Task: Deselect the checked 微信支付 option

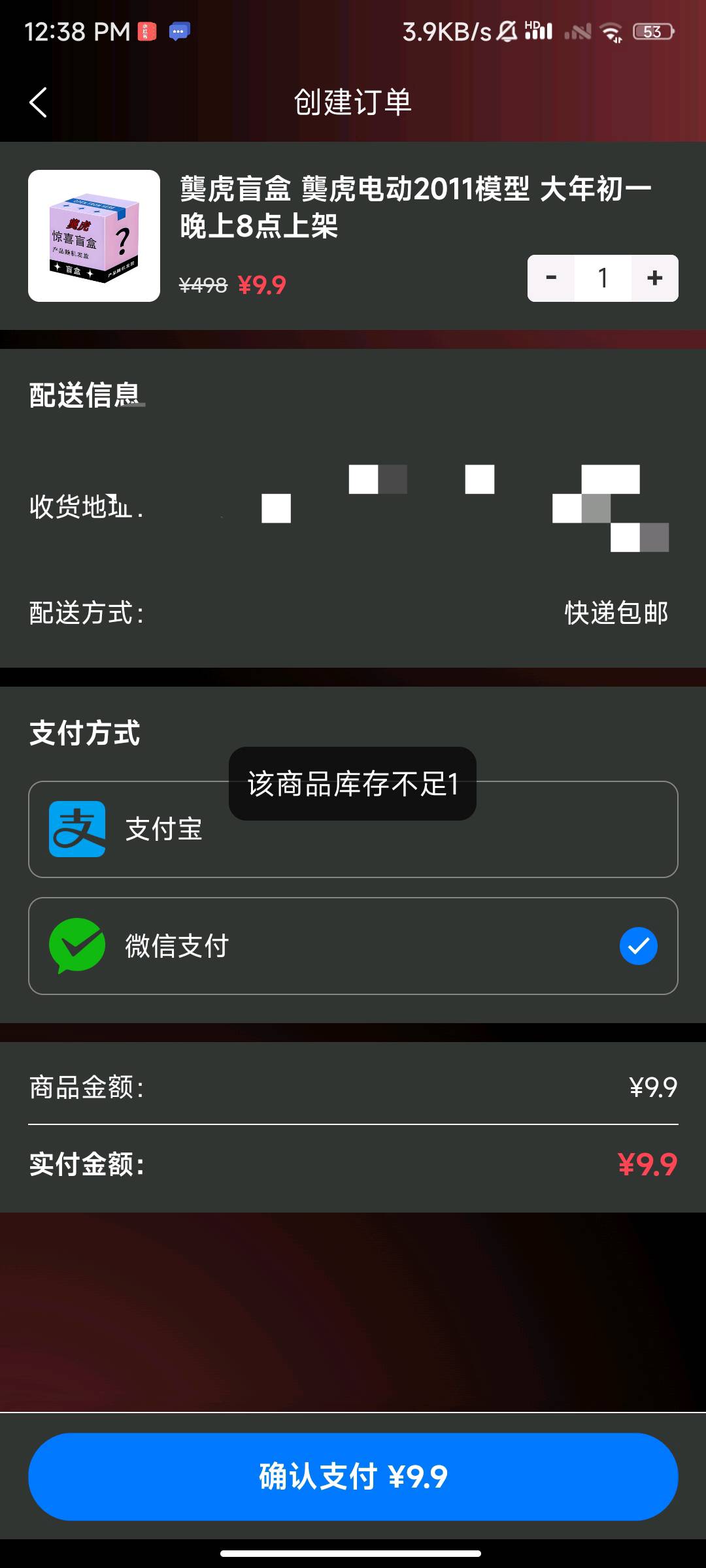Action: (x=353, y=945)
